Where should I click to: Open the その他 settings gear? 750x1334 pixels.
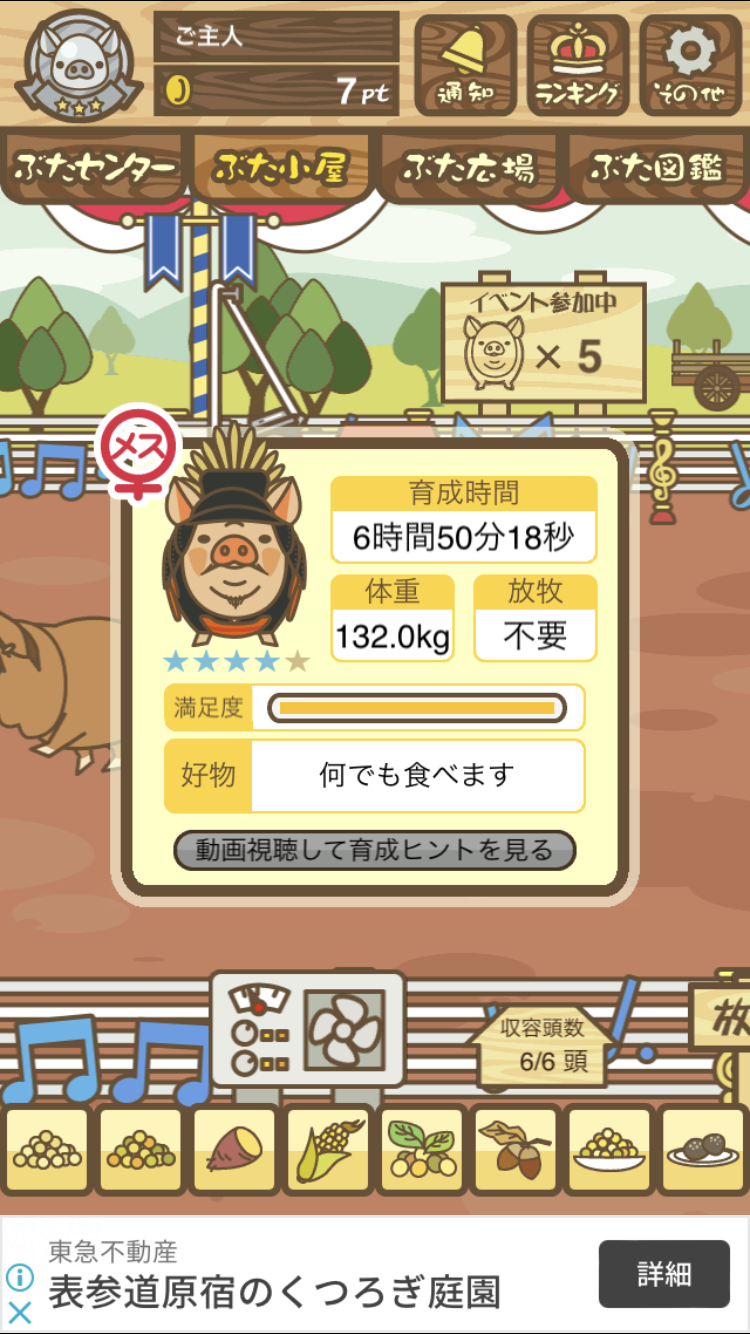coord(691,65)
